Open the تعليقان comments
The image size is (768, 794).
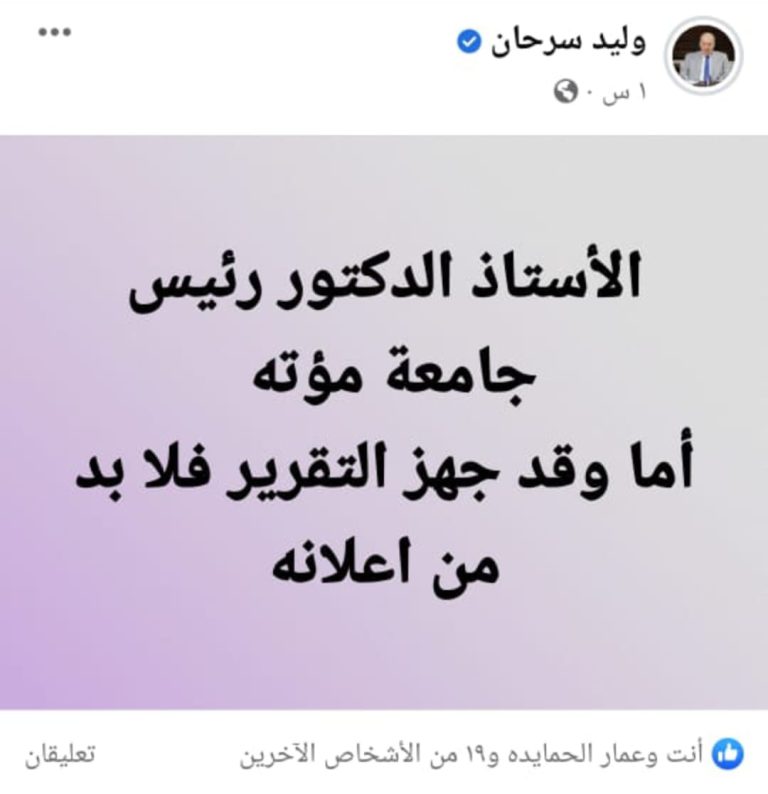59,753
